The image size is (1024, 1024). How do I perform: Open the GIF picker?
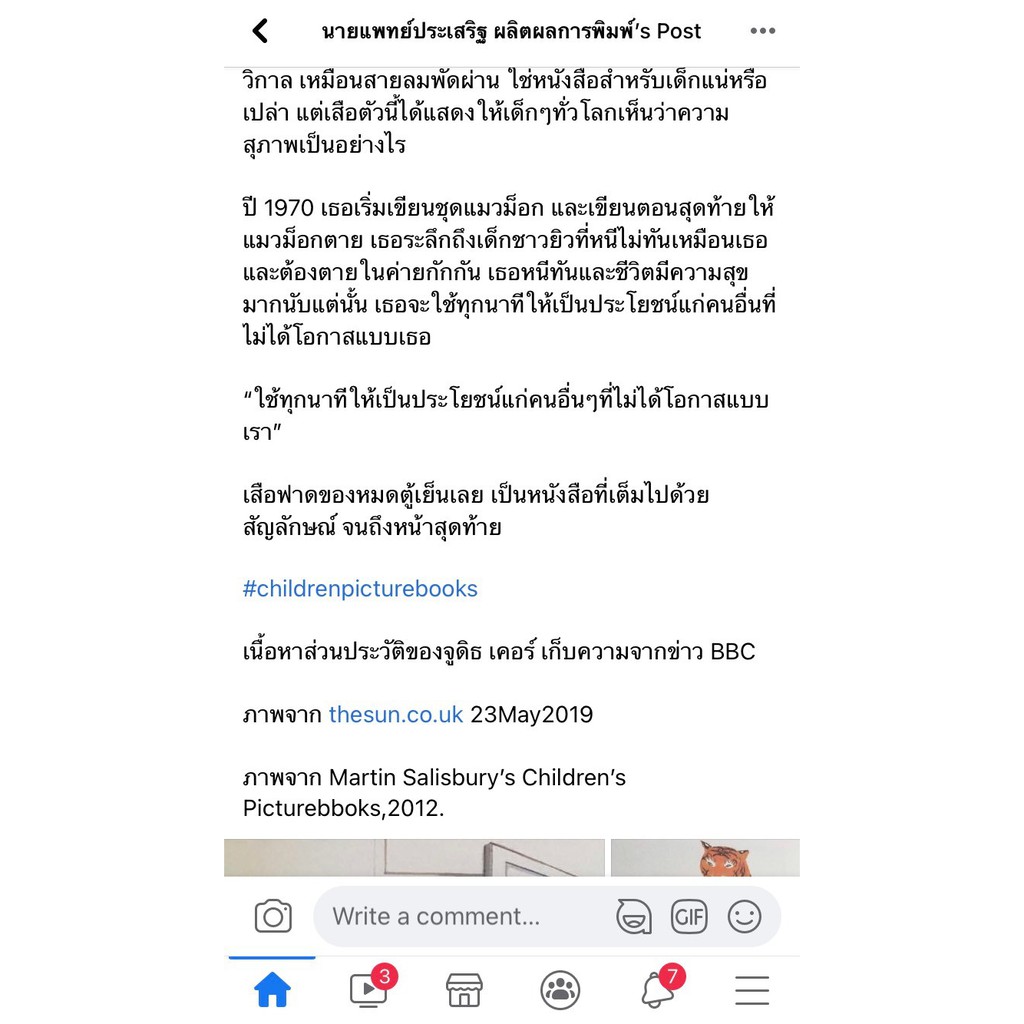(x=689, y=916)
